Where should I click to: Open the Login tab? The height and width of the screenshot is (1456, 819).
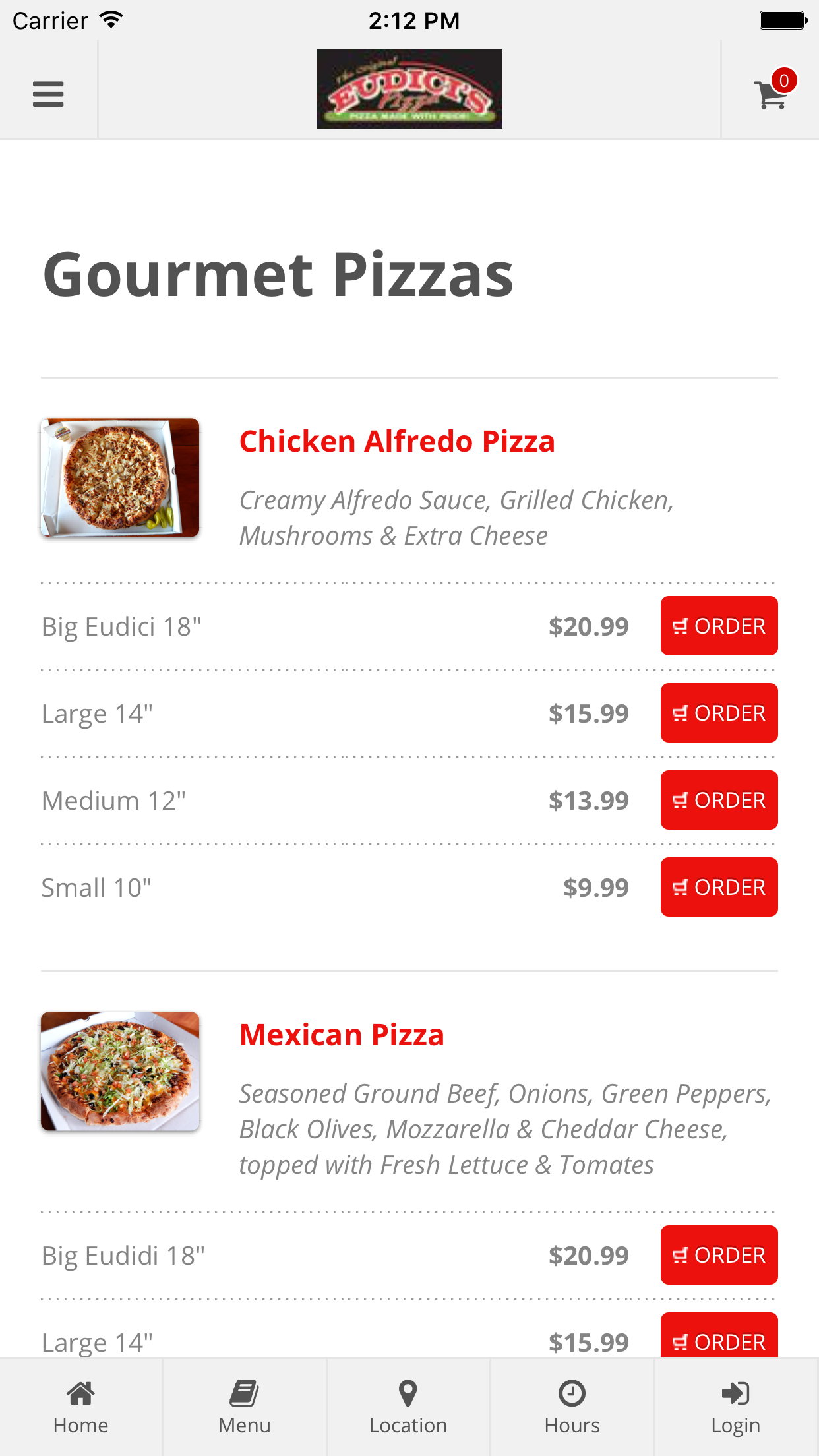point(736,1407)
